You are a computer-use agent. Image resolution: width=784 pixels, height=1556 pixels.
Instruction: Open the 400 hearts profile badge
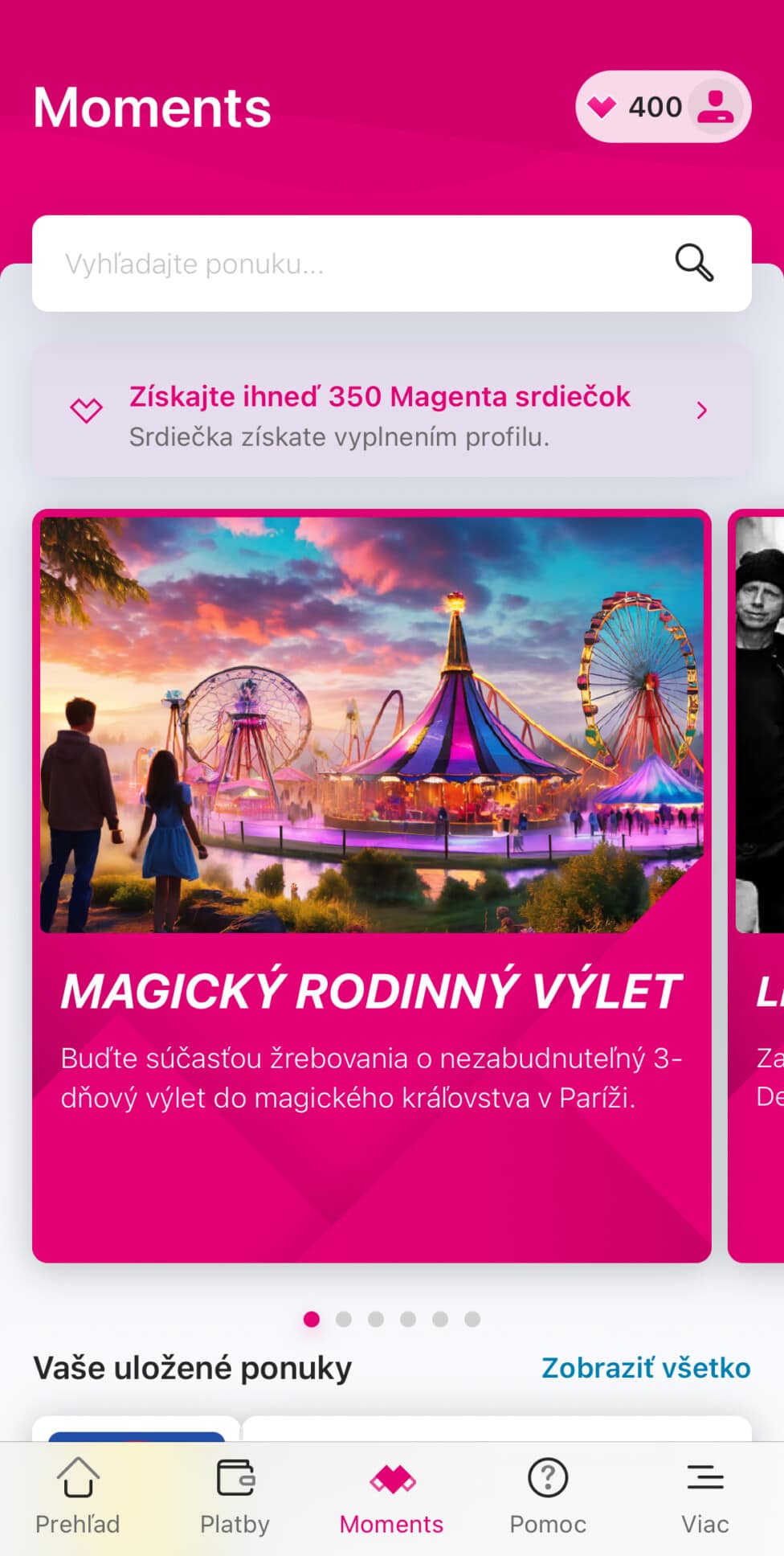click(663, 107)
